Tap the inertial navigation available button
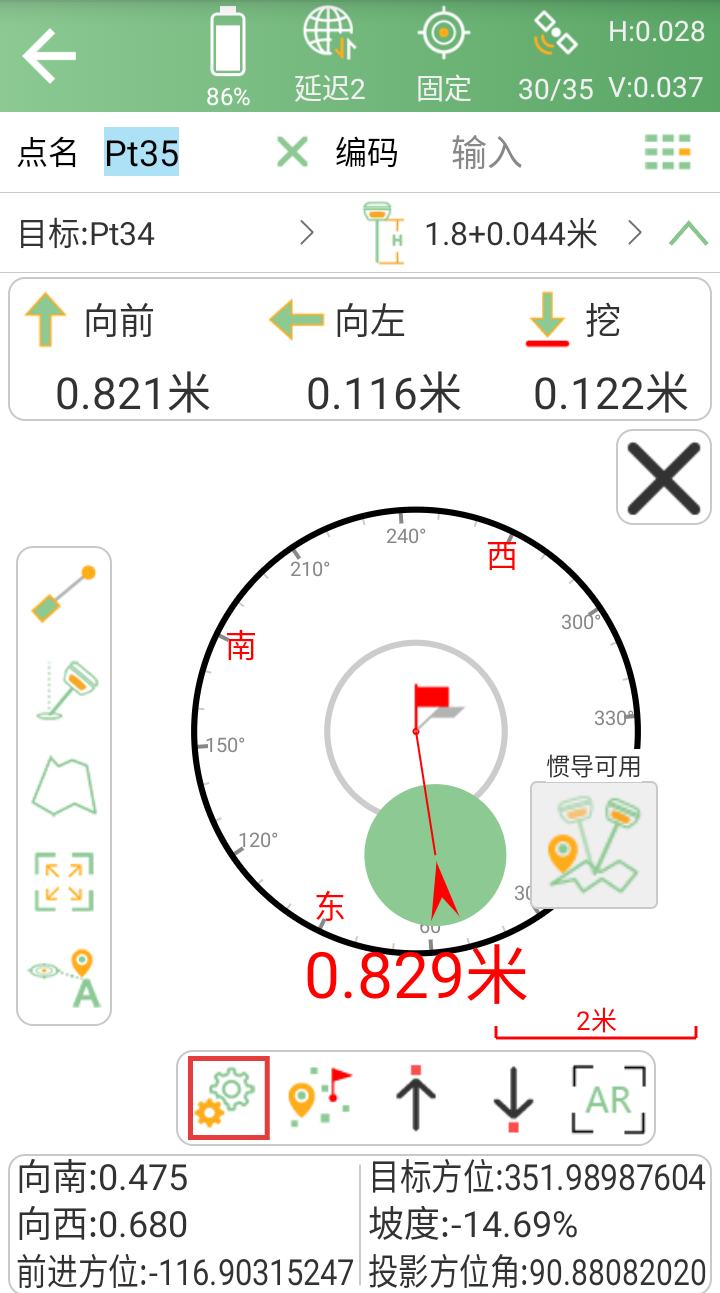Screen dimensions: 720x1293 [594, 845]
